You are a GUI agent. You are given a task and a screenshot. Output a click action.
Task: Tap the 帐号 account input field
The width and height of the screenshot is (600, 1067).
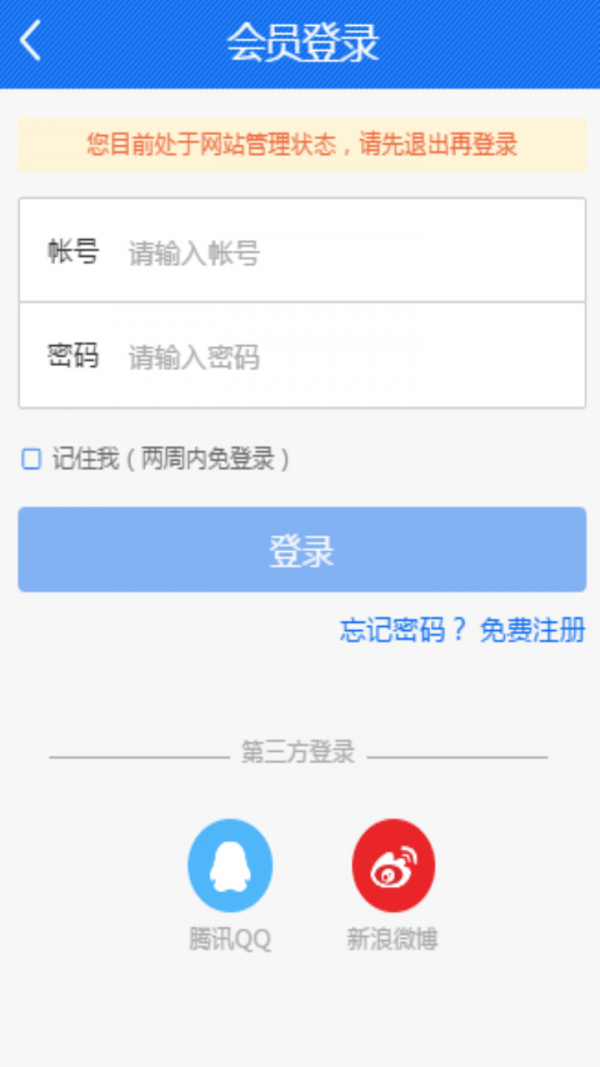tap(350, 253)
